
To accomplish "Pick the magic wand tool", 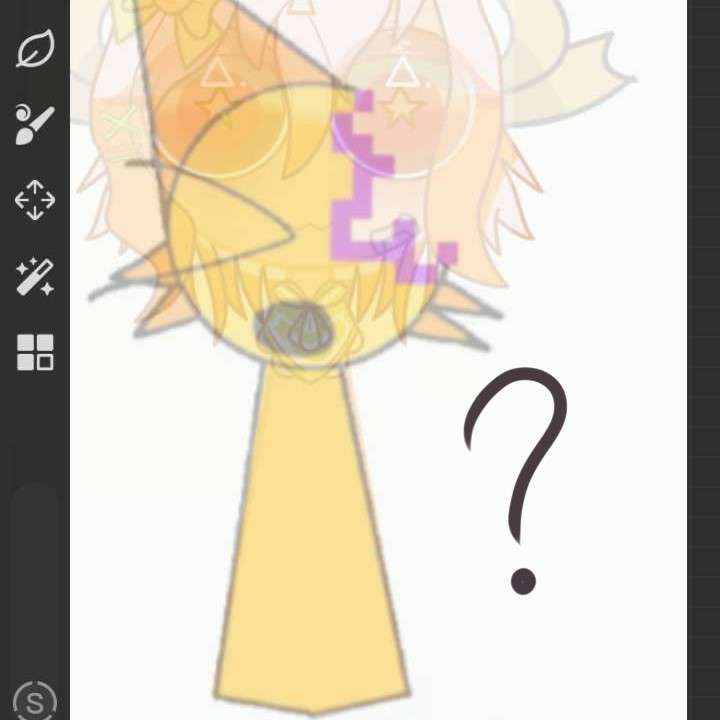I will coord(35,276).
